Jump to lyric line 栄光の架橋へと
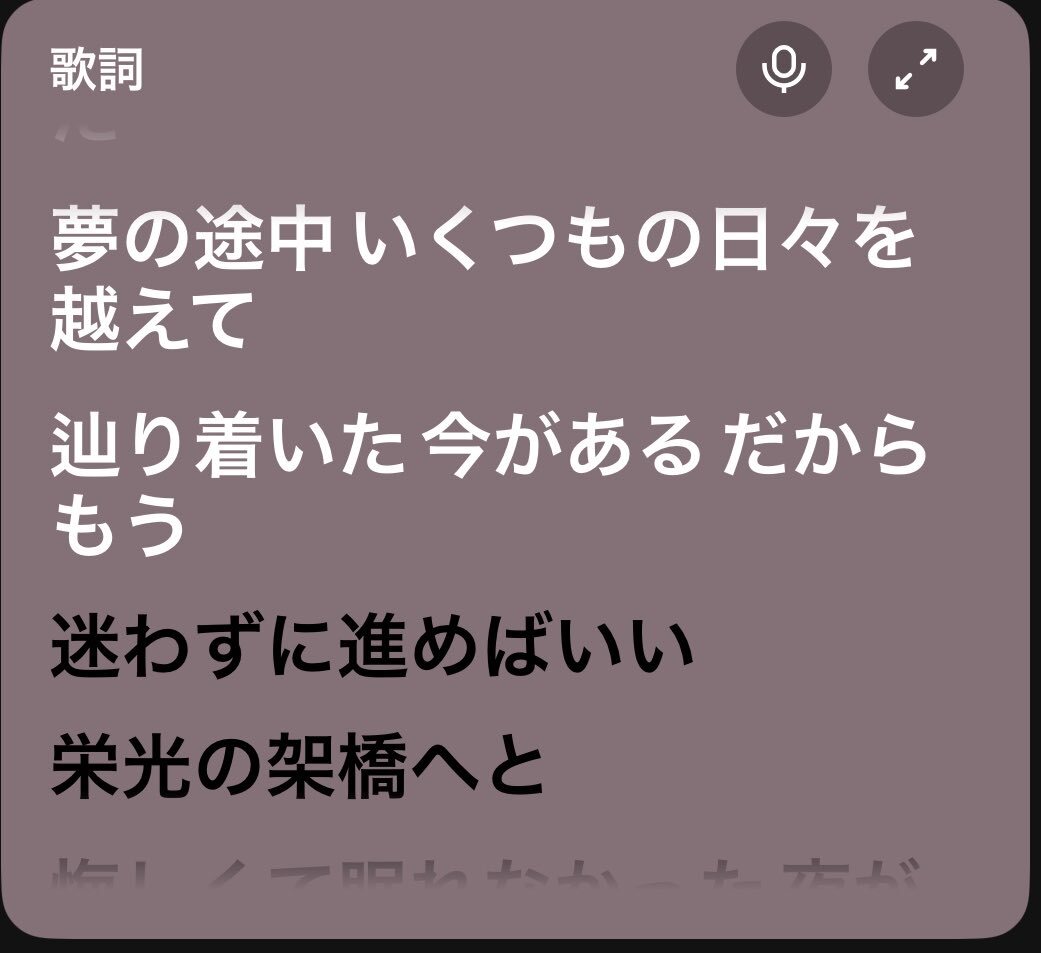The image size is (1041, 953). click(297, 766)
